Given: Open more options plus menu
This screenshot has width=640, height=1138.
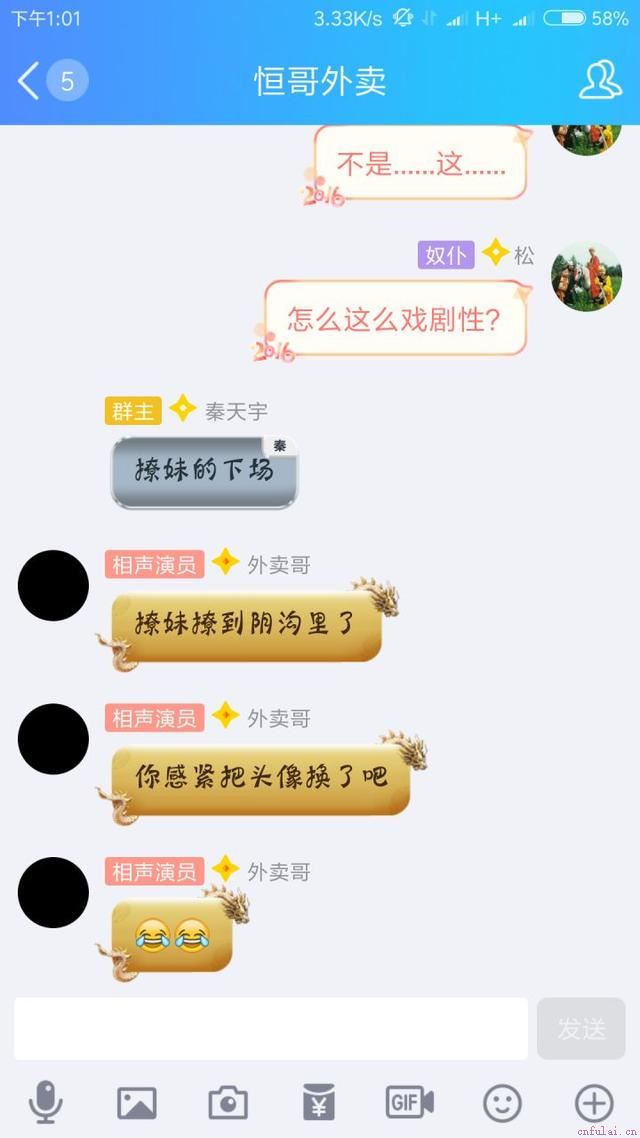Looking at the screenshot, I should click(x=594, y=1103).
